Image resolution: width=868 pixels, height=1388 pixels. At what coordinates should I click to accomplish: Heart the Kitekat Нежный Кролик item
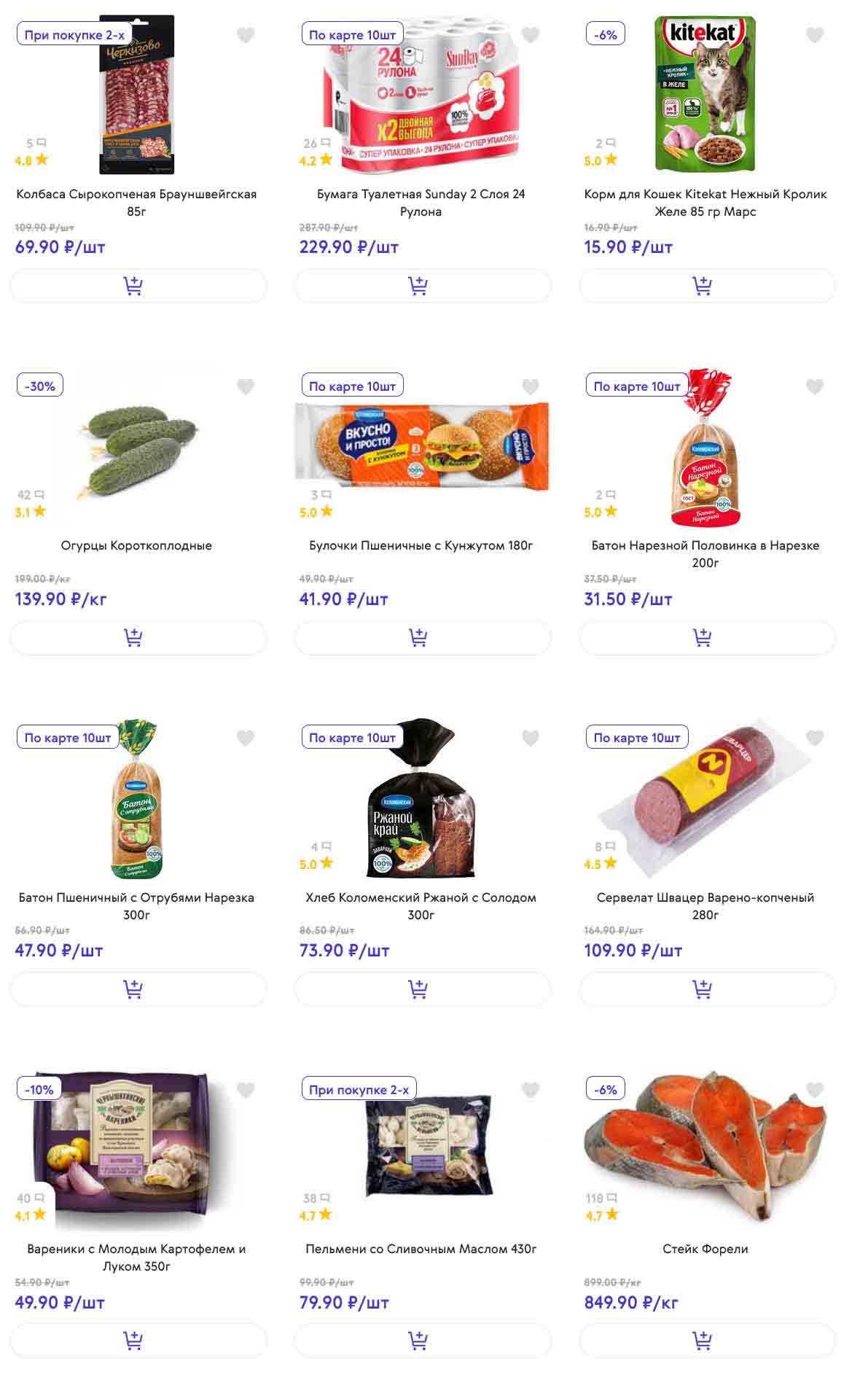click(x=815, y=35)
